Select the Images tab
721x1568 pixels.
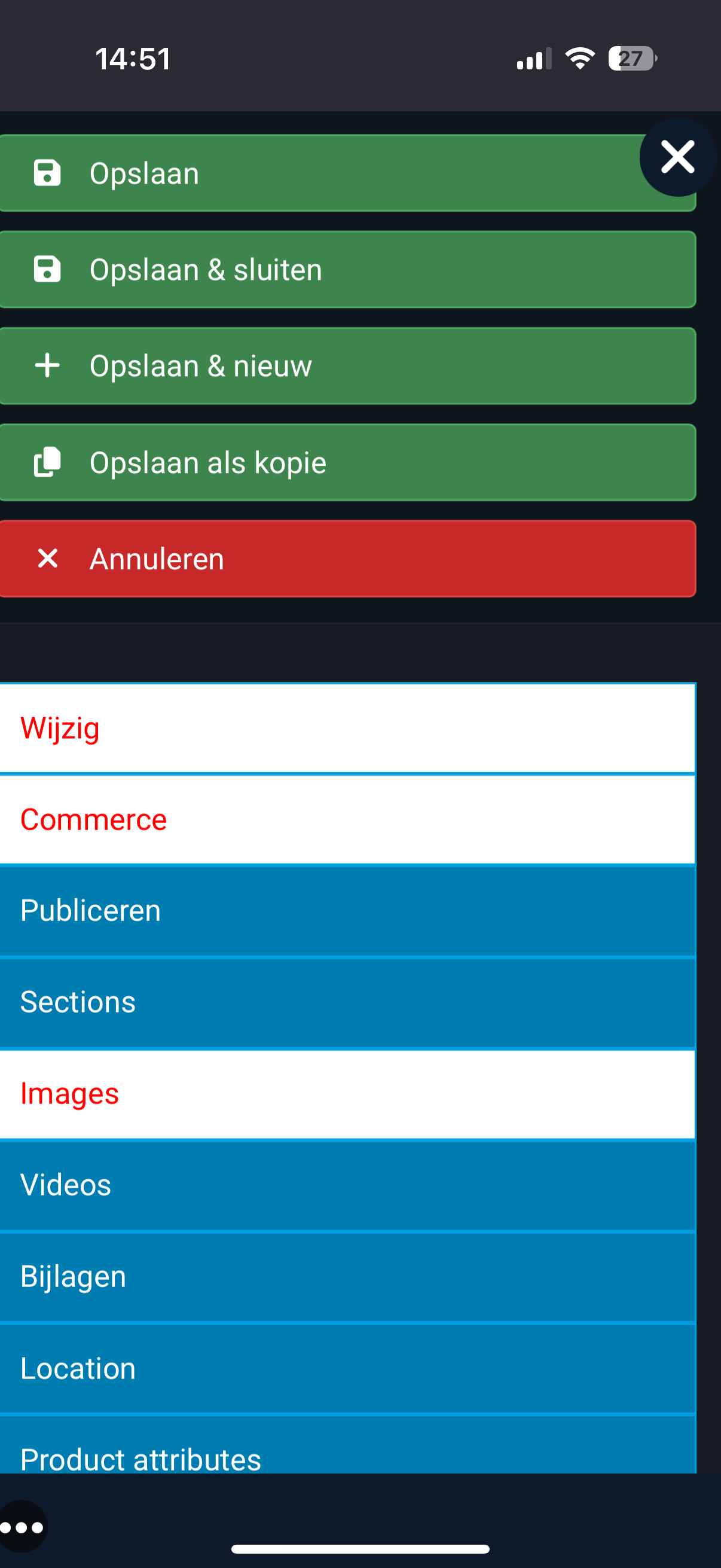point(347,1094)
